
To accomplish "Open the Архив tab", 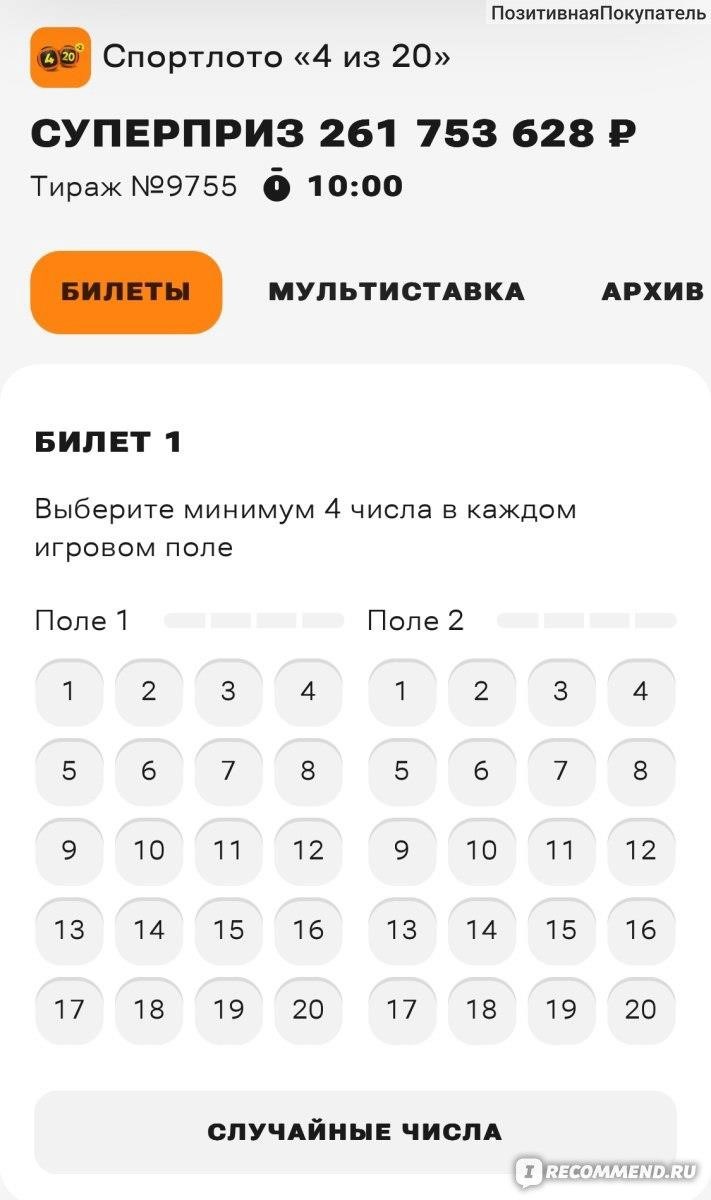I will (653, 291).
